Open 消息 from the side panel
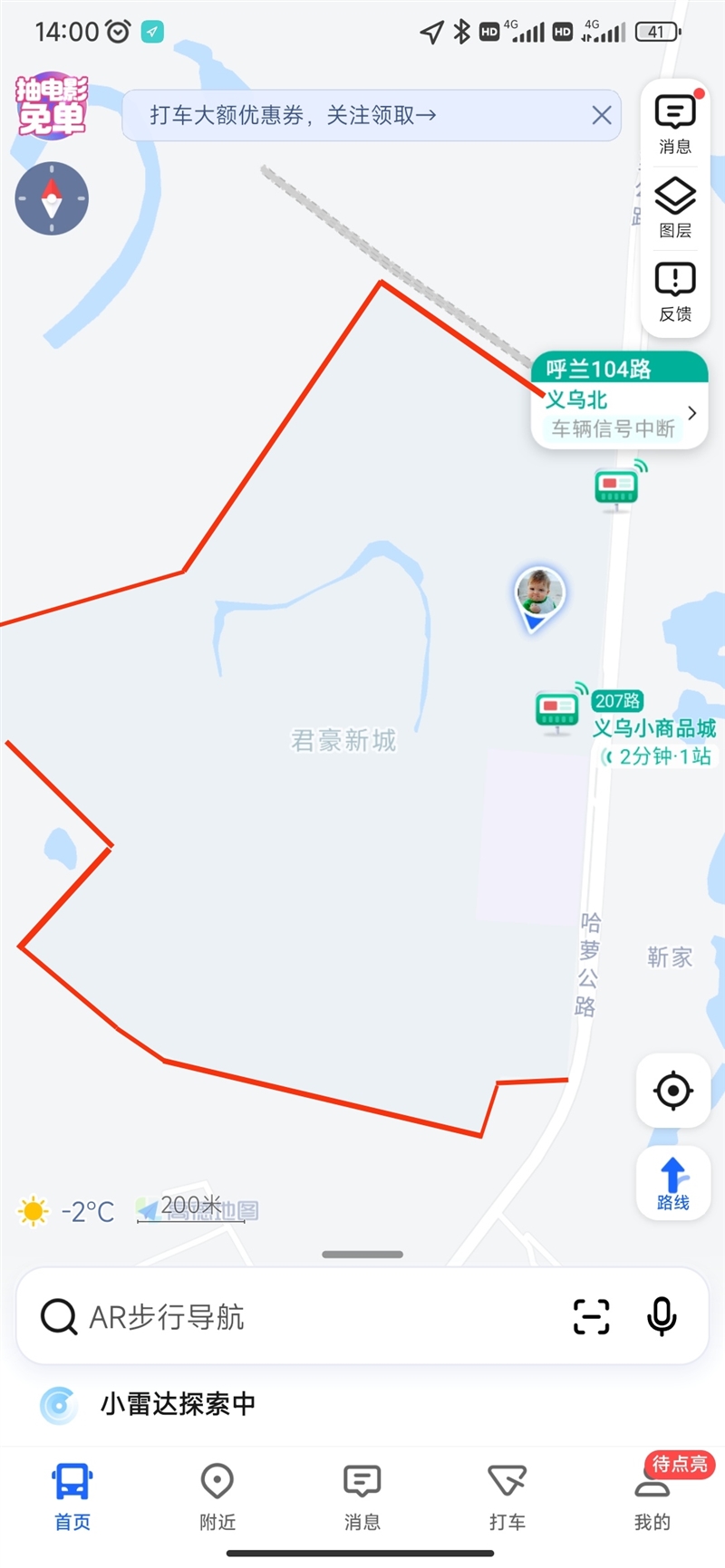The width and height of the screenshot is (725, 1568). pyautogui.click(x=675, y=124)
